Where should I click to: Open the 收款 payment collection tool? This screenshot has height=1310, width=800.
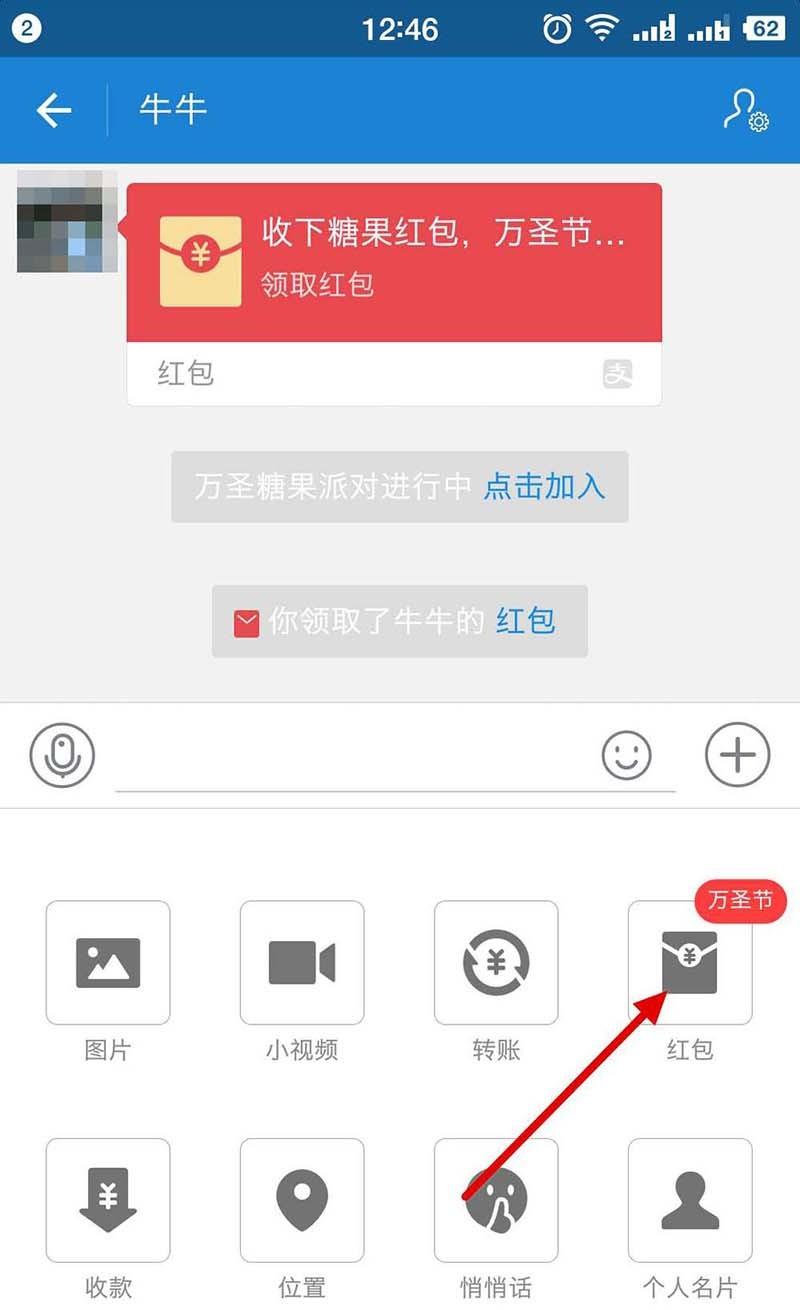pyautogui.click(x=108, y=1199)
